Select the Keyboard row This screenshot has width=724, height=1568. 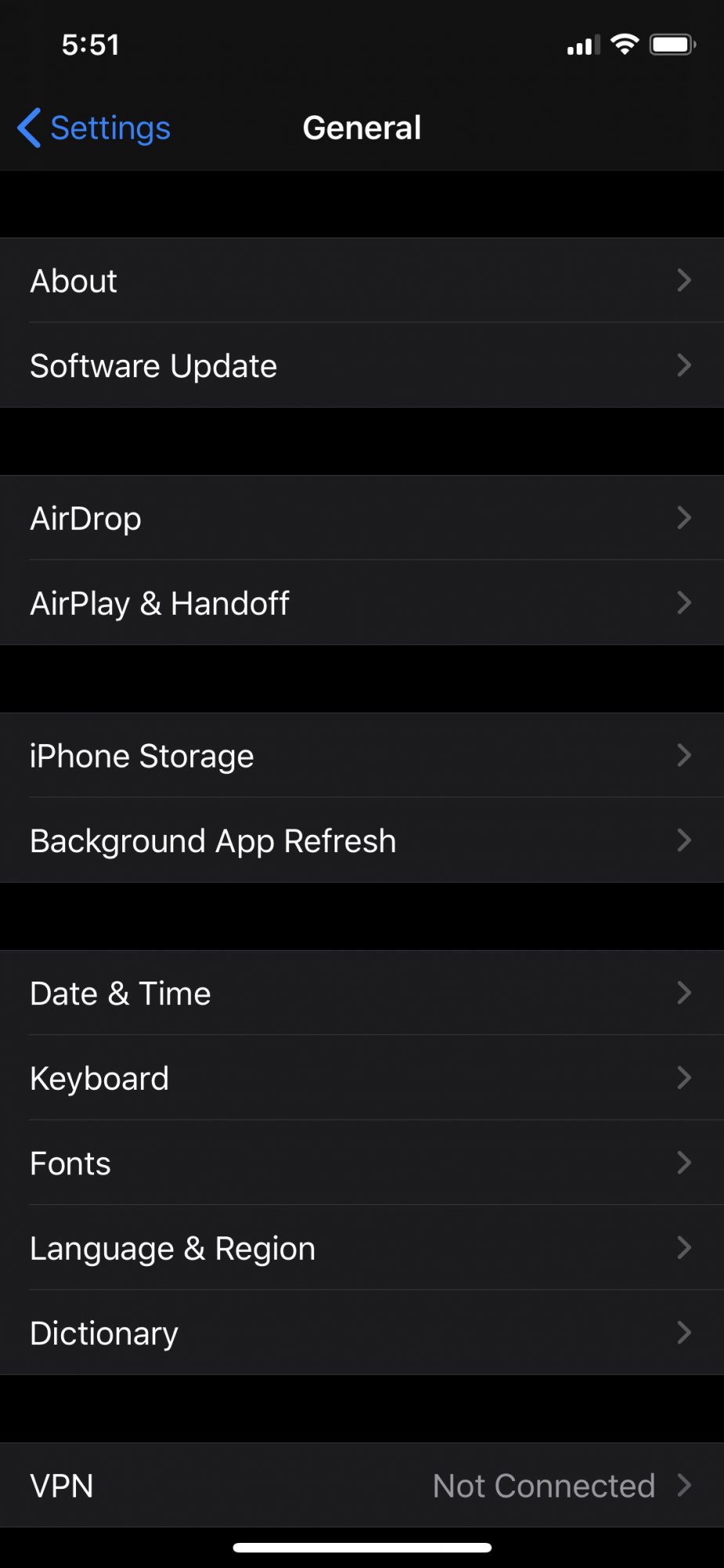tap(360, 1078)
